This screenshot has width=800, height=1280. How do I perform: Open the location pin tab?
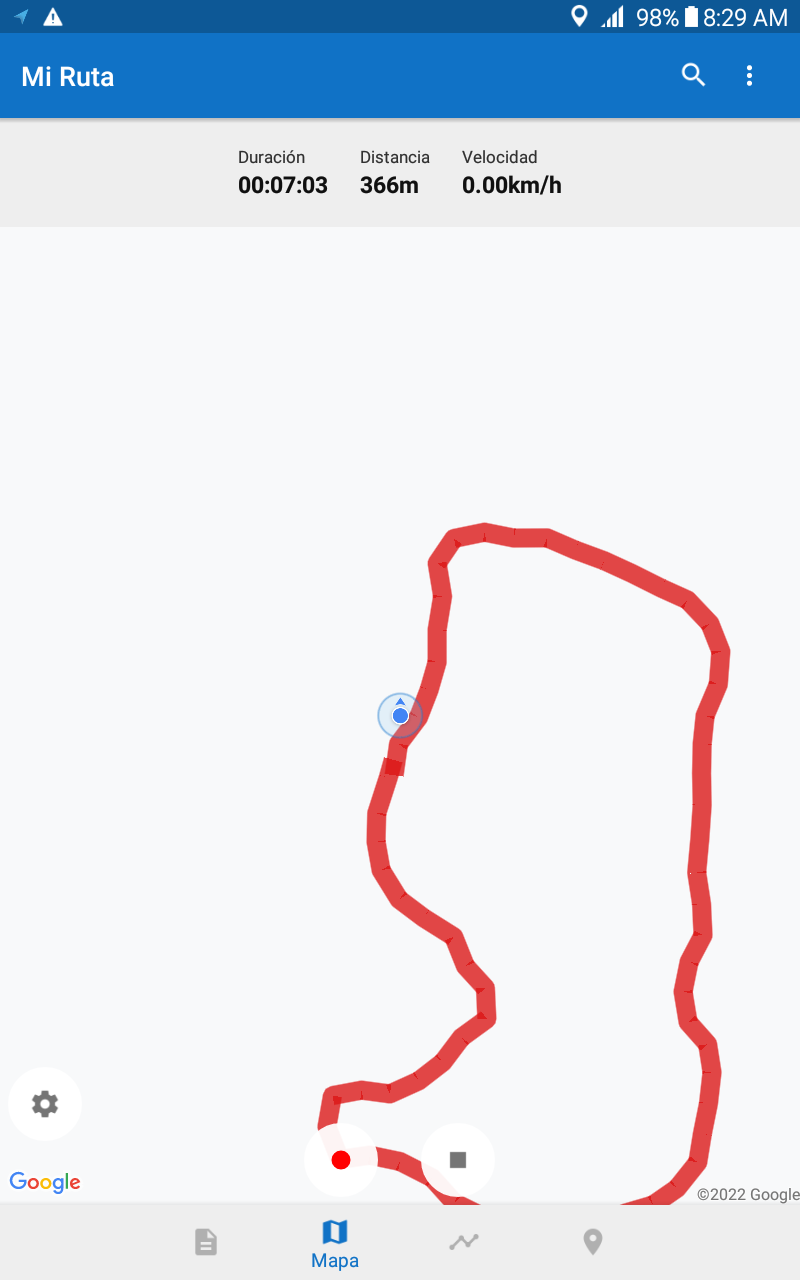tap(593, 1242)
